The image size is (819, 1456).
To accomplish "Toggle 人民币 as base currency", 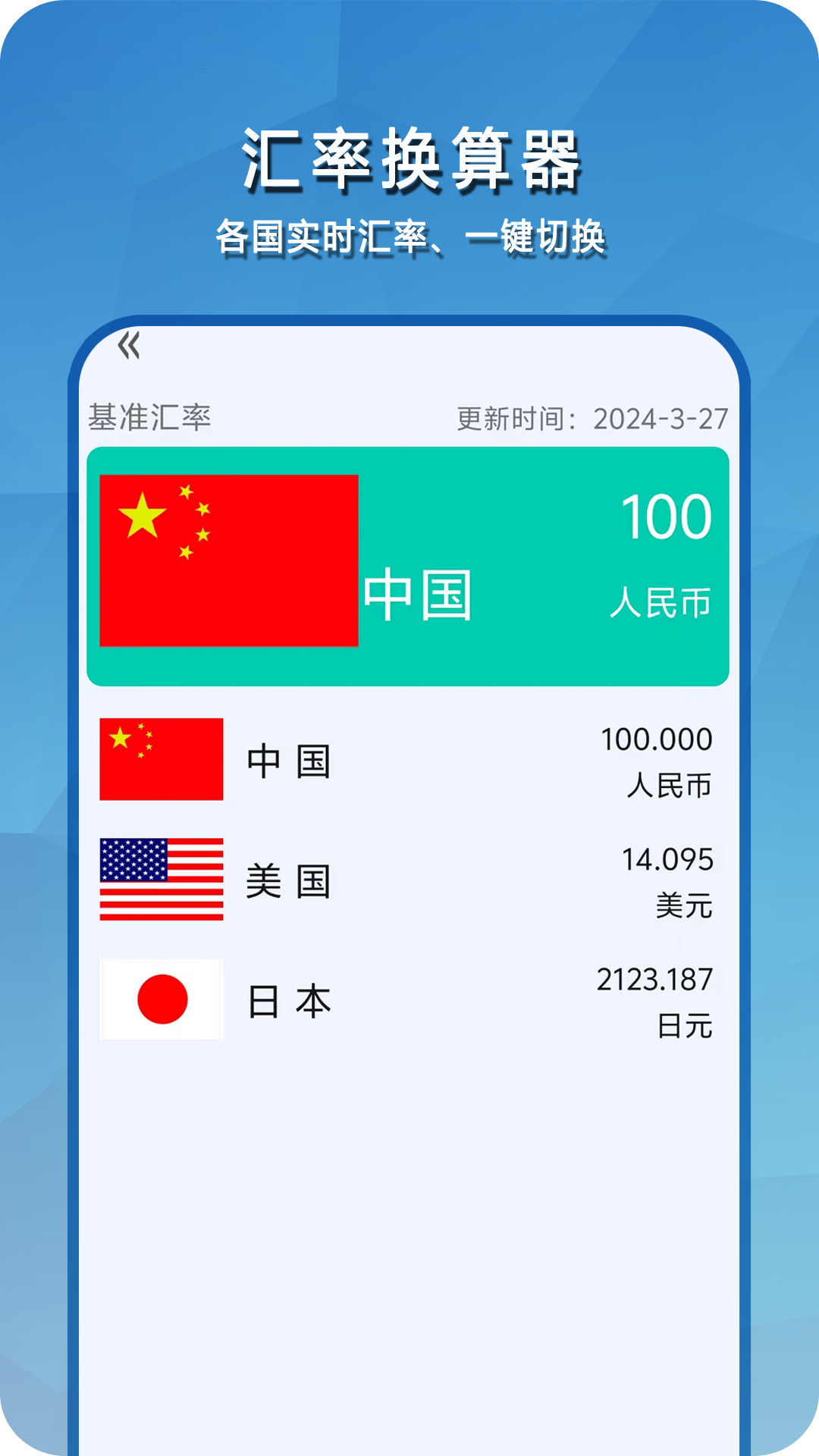I will pyautogui.click(x=409, y=758).
